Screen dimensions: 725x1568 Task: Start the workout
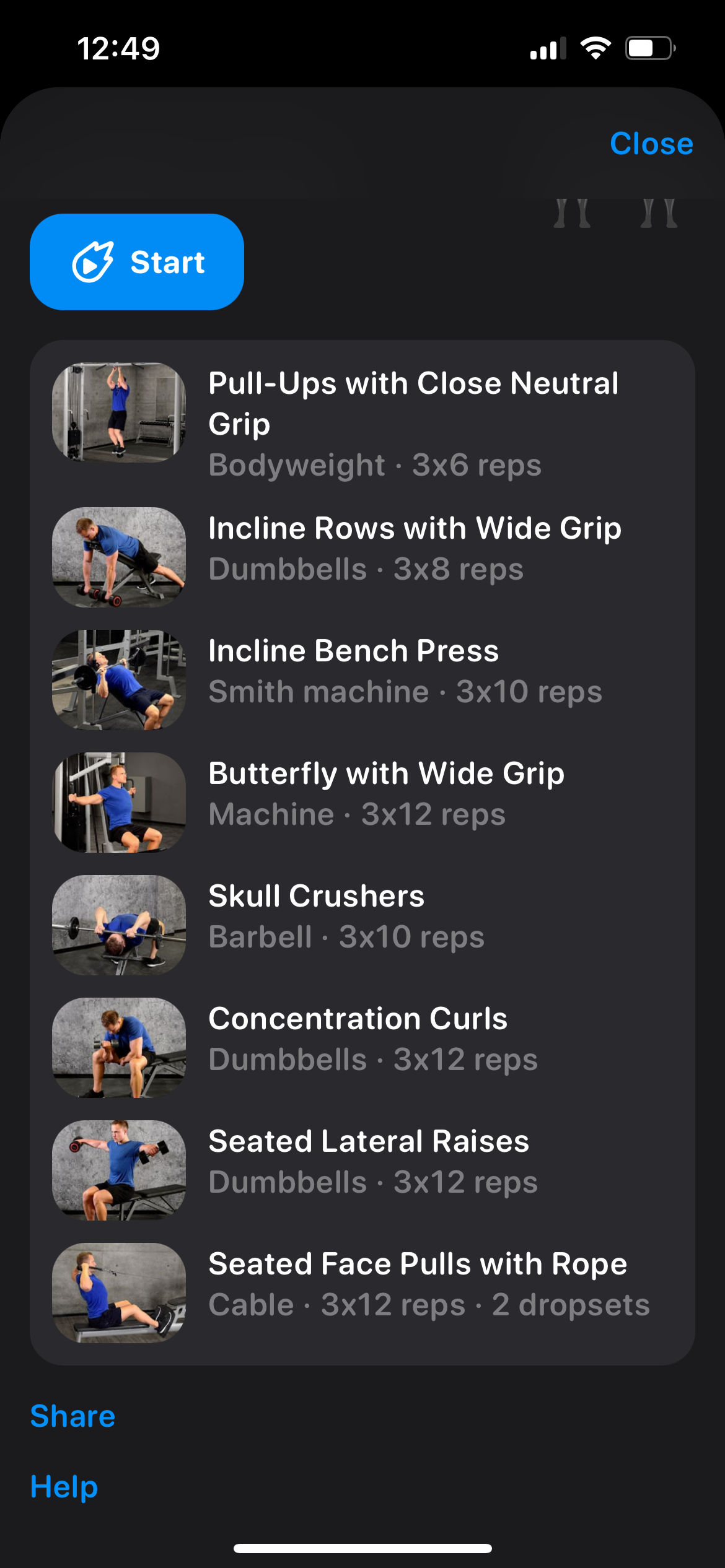coord(137,262)
